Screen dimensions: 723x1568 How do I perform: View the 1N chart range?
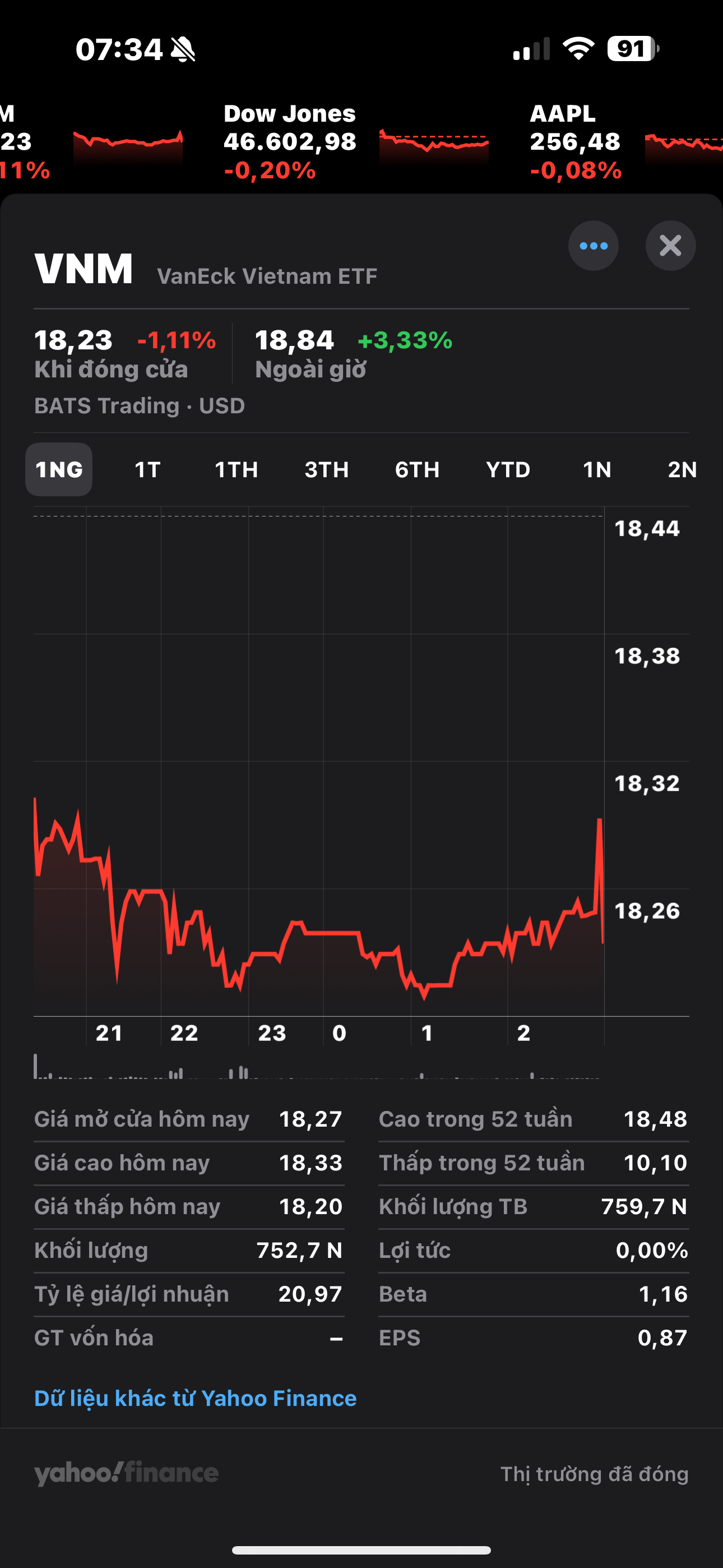[x=597, y=470]
